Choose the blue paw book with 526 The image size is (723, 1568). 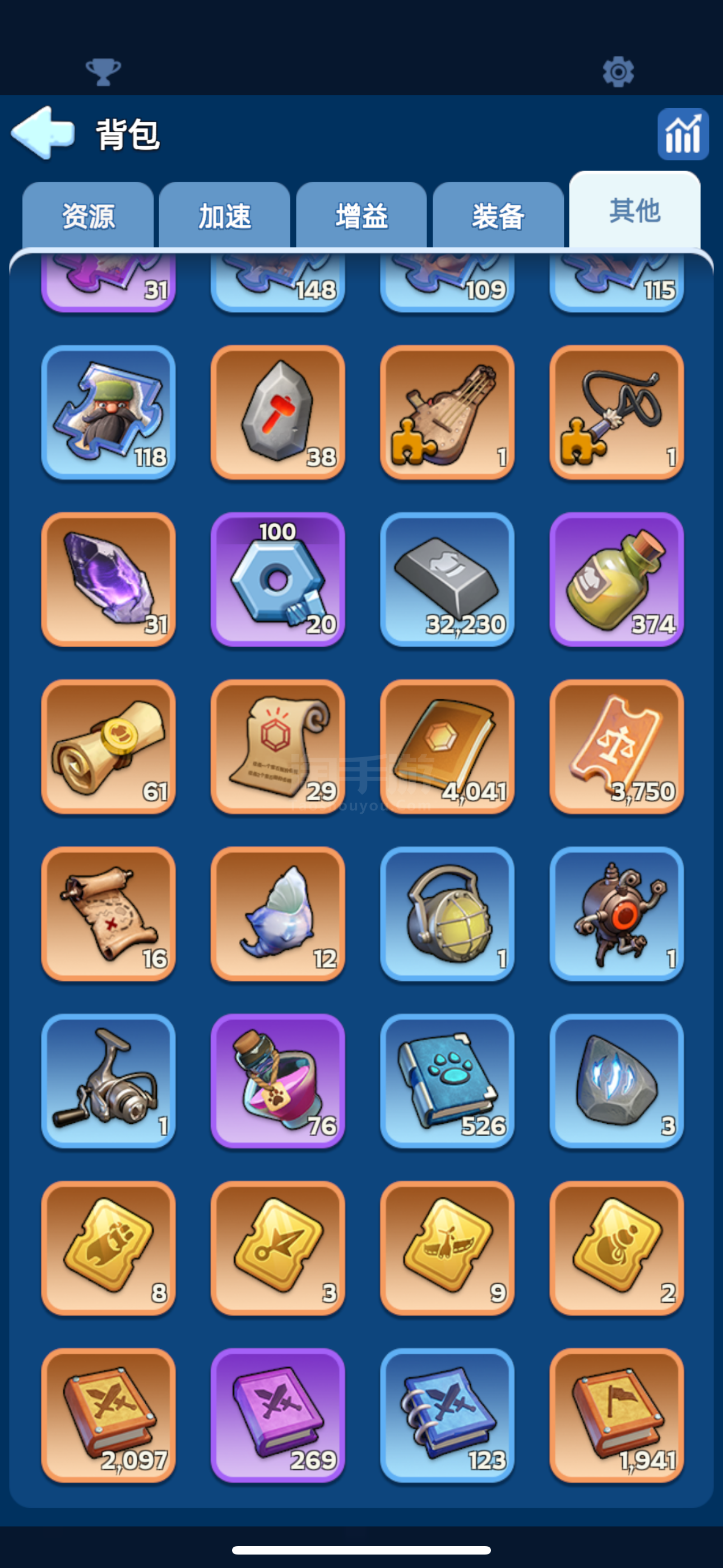tap(447, 1081)
